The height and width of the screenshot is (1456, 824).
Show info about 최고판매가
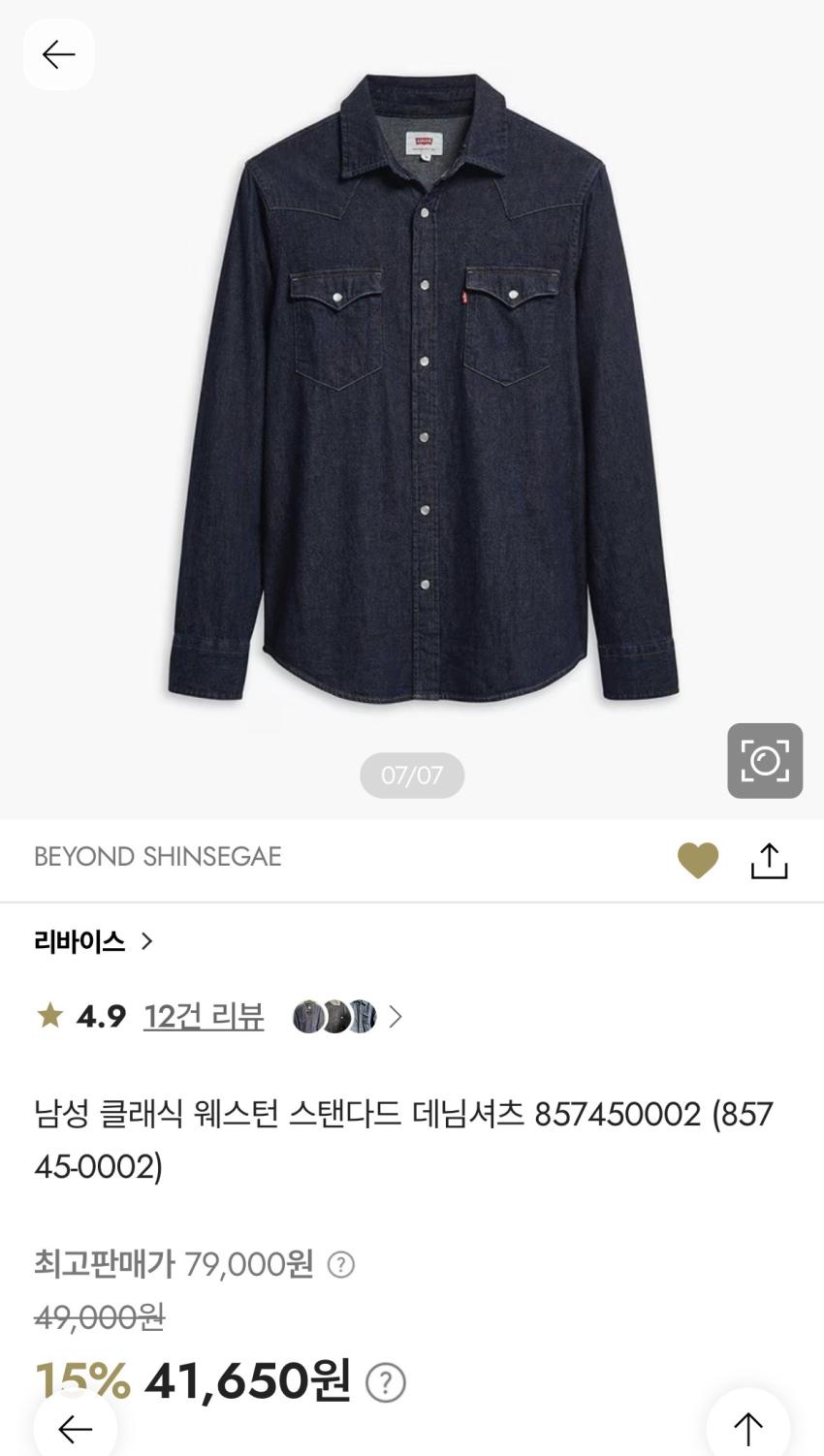tap(341, 1264)
